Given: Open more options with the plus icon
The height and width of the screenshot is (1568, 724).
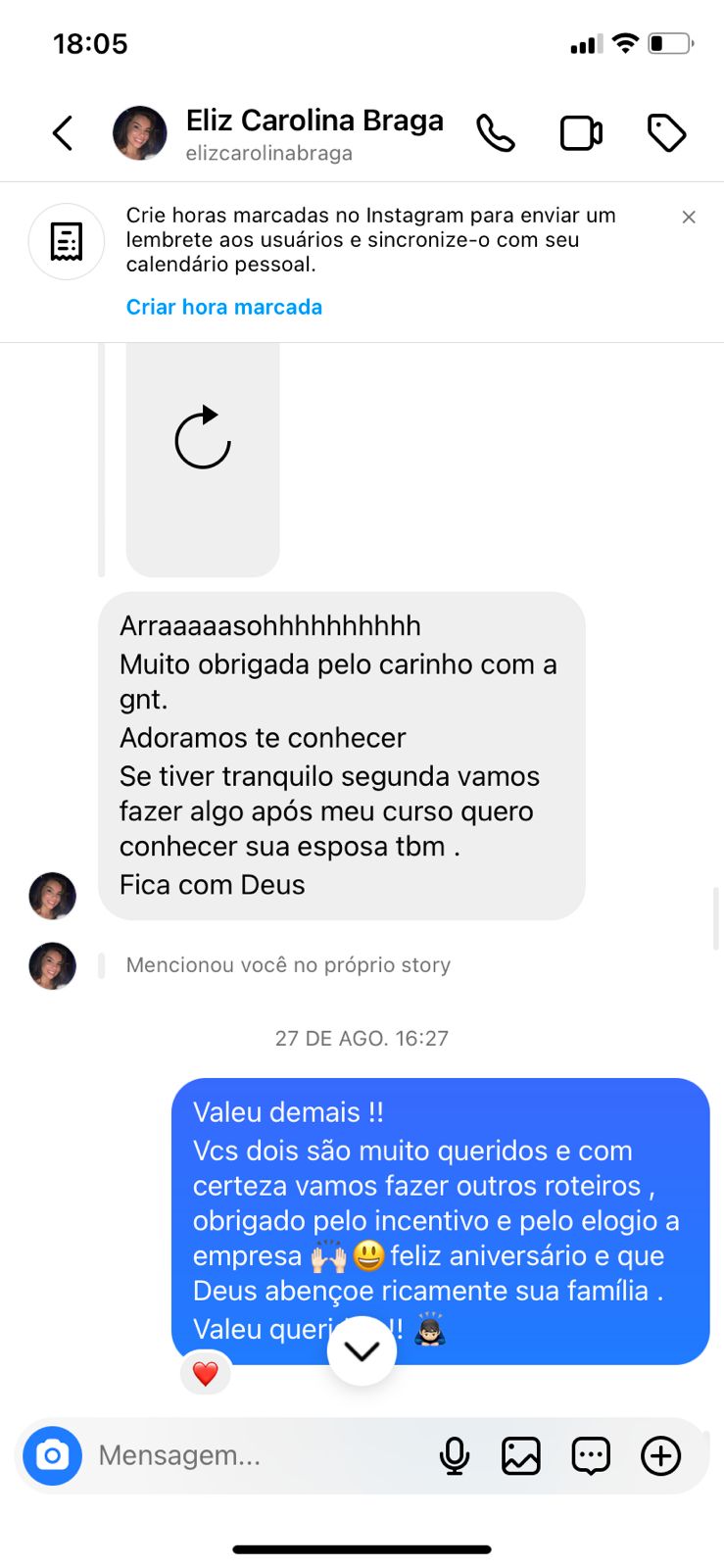Looking at the screenshot, I should coord(661,1455).
